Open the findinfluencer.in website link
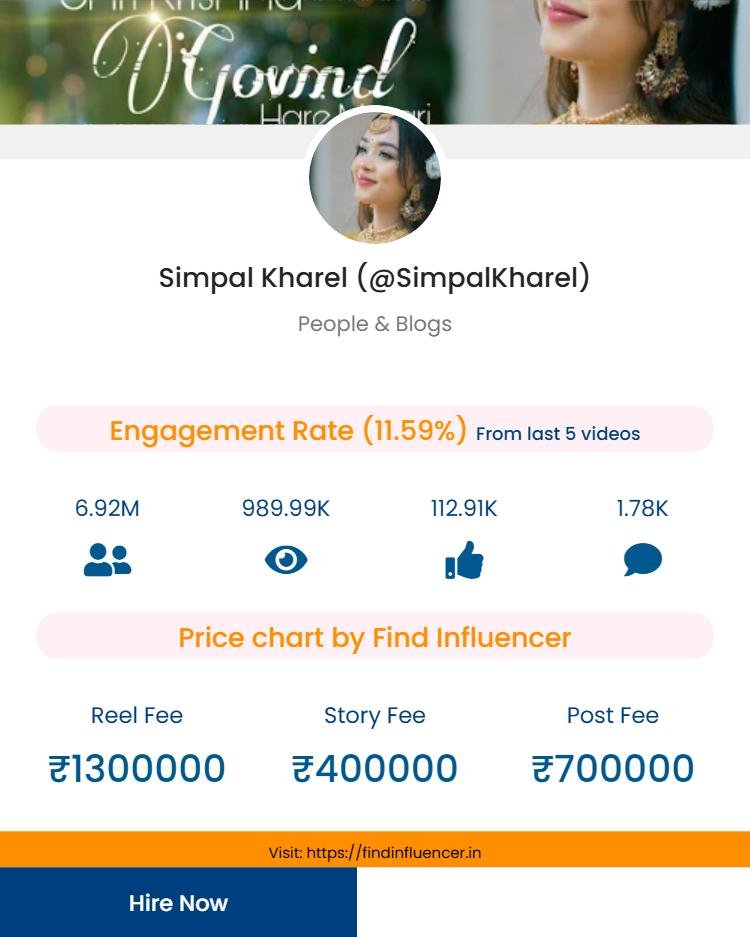 coord(393,853)
